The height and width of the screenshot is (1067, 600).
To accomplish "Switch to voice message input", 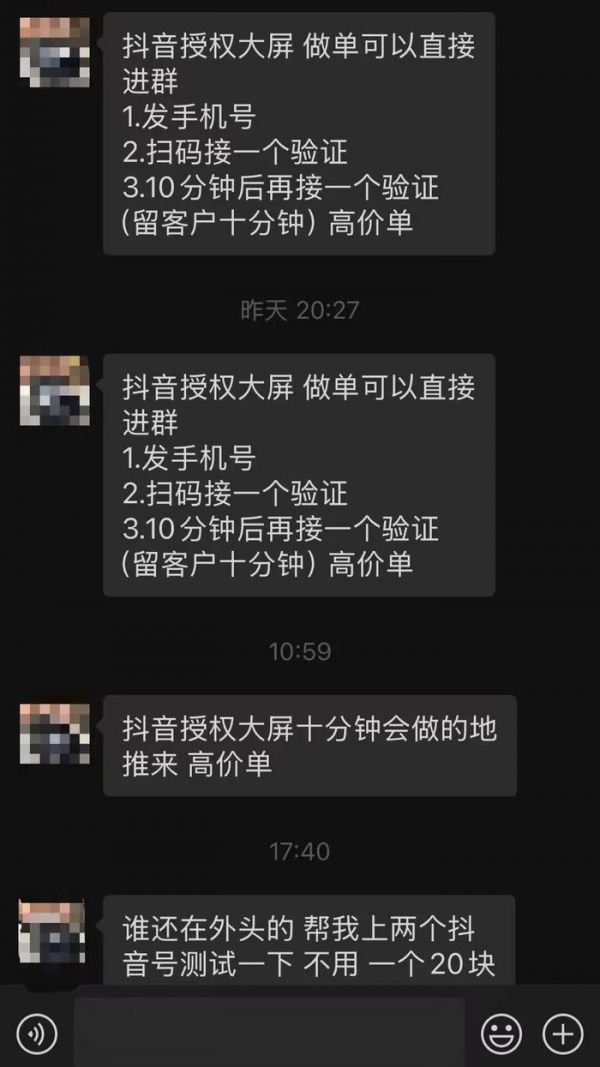I will coord(37,1034).
